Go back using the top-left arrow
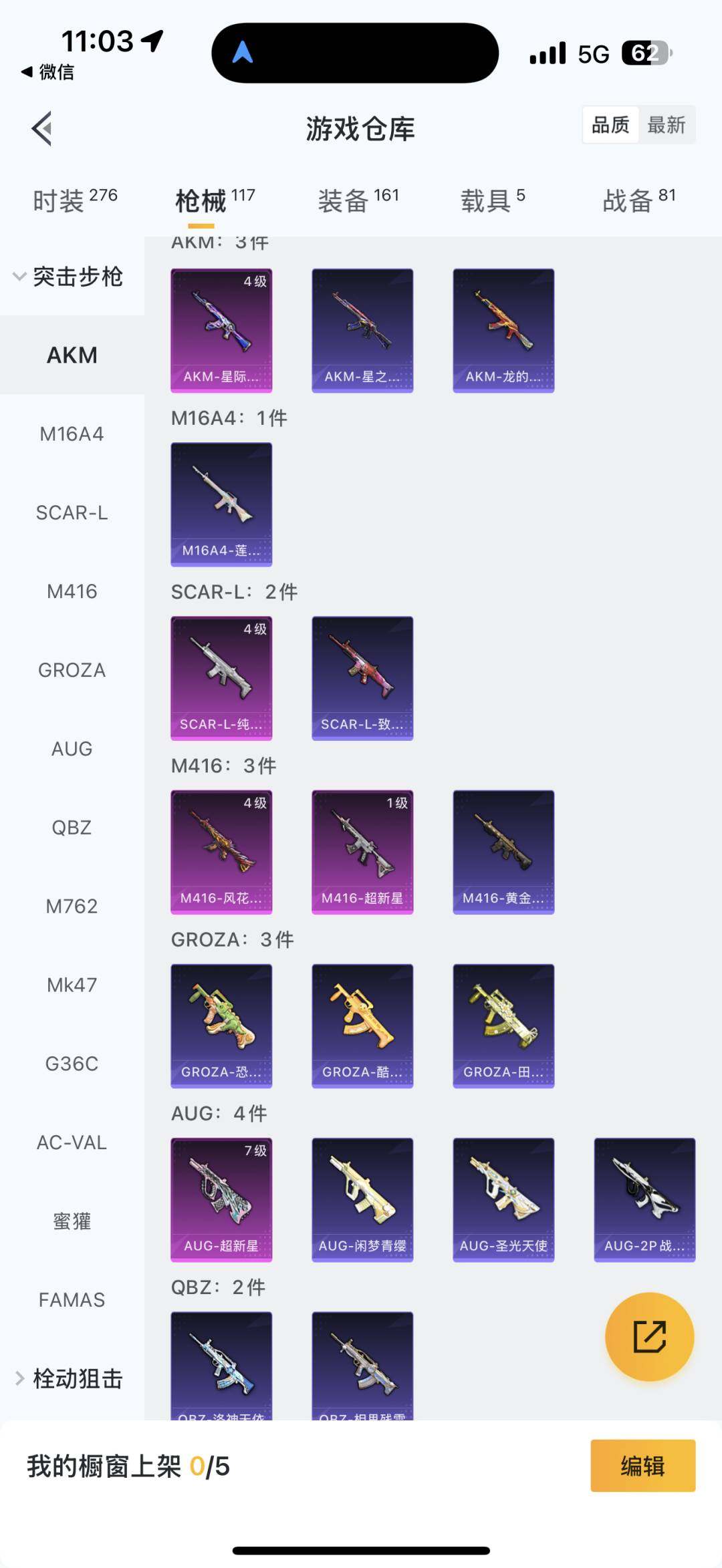 pos(42,129)
